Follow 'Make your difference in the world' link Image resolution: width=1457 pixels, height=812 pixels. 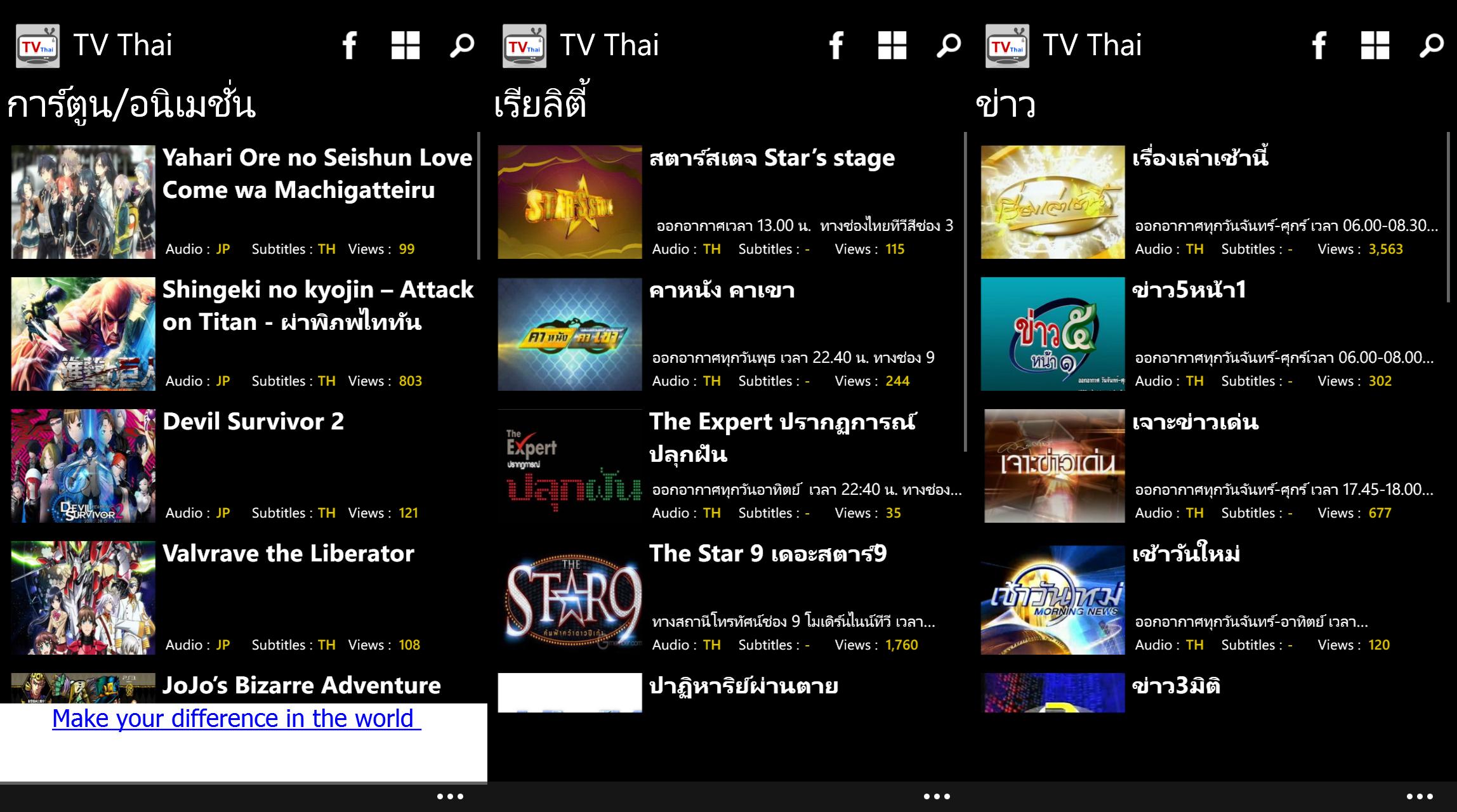coord(235,719)
